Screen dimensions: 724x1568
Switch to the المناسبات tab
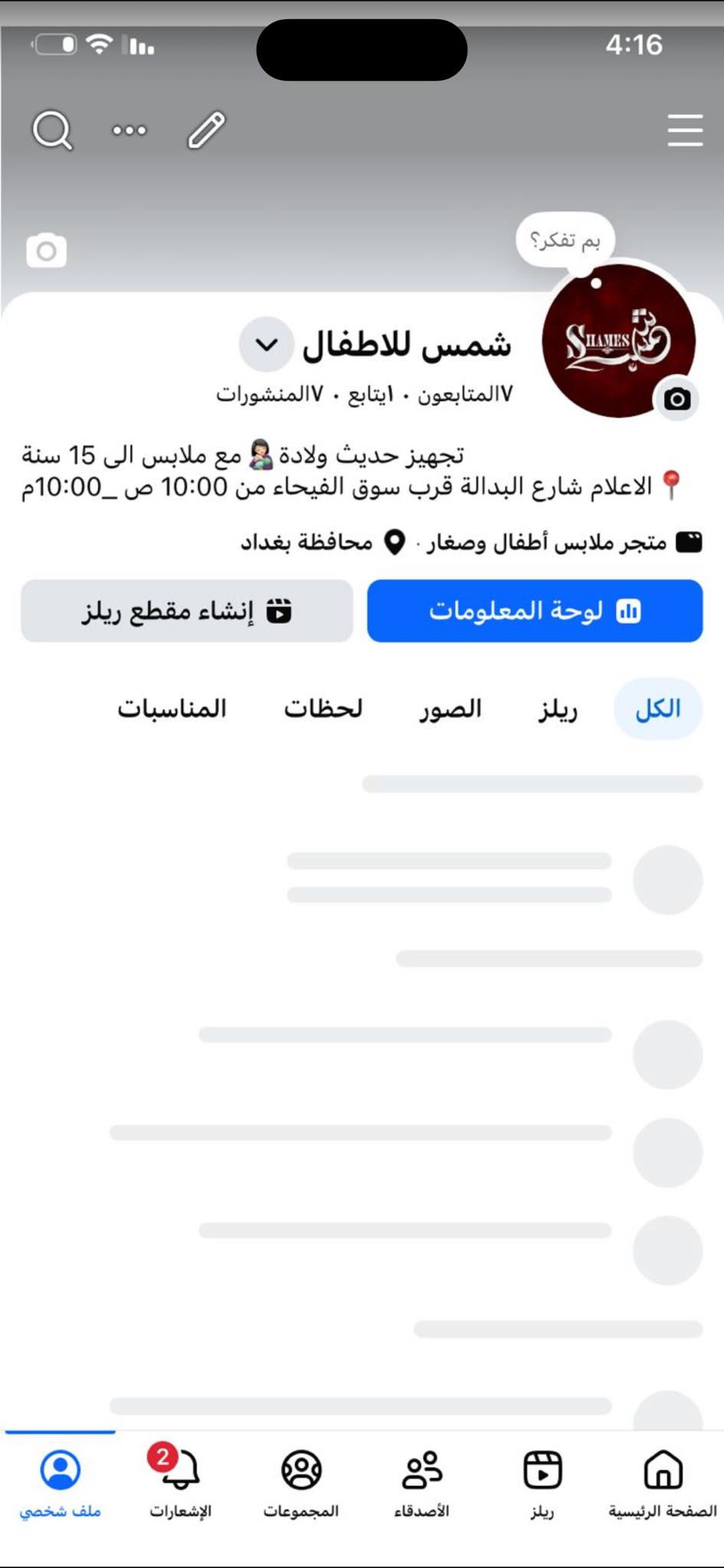pos(172,709)
